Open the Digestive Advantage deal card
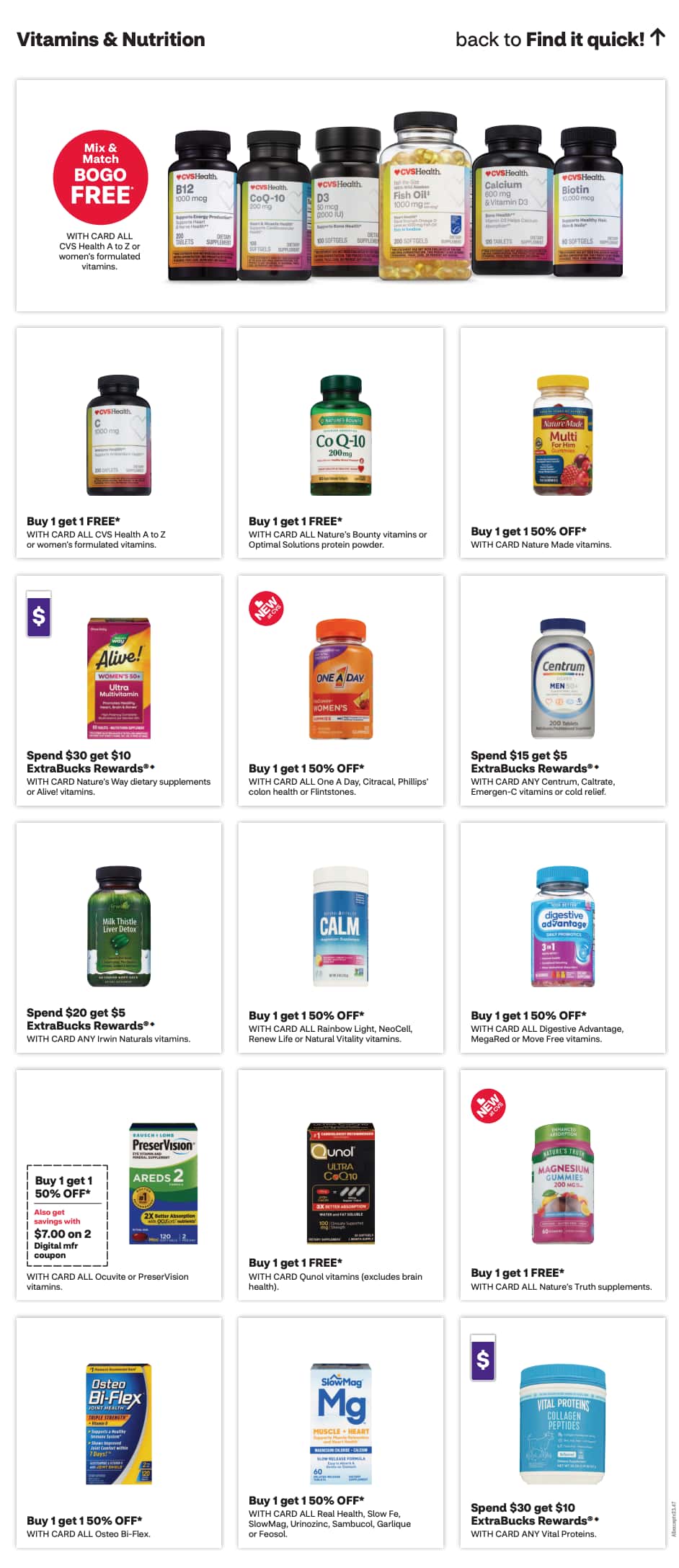The height and width of the screenshot is (1568, 679). pos(562,937)
